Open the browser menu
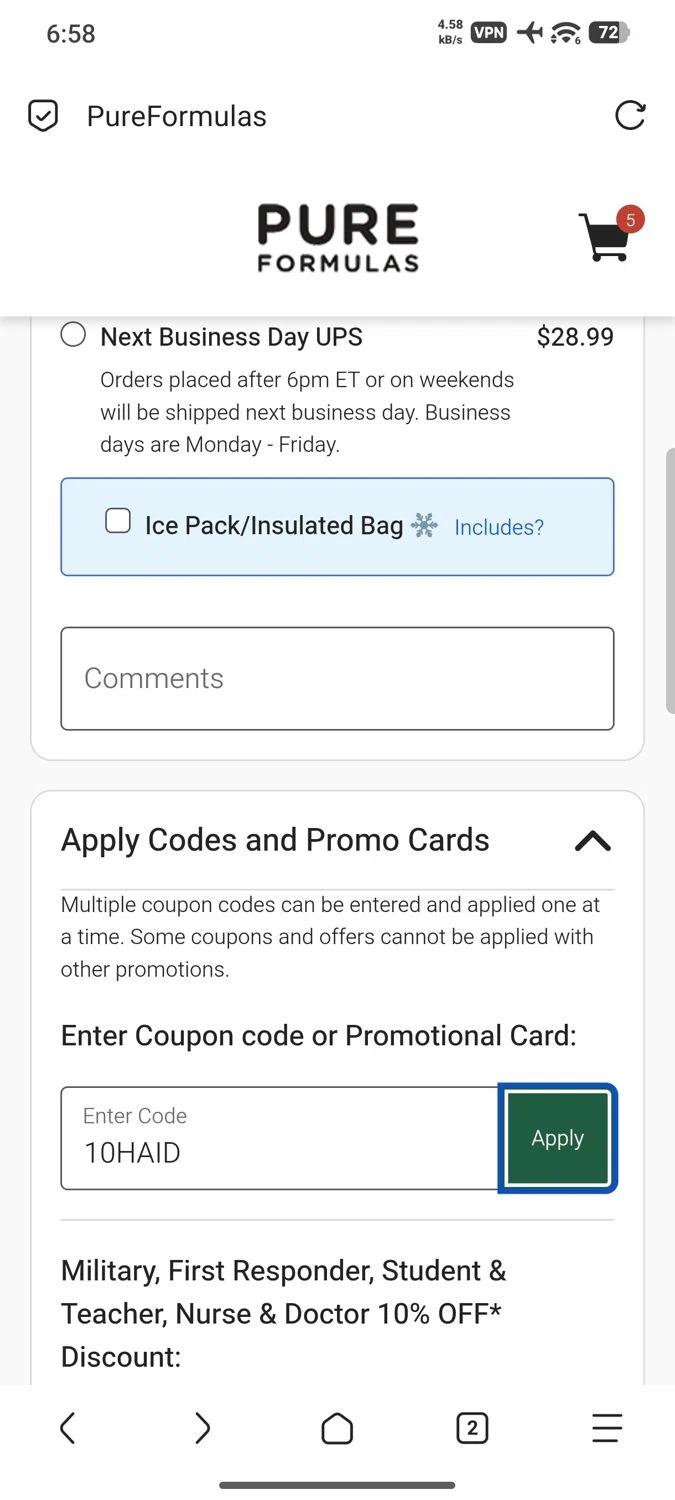Viewport: 675px width, 1500px height. [607, 1428]
